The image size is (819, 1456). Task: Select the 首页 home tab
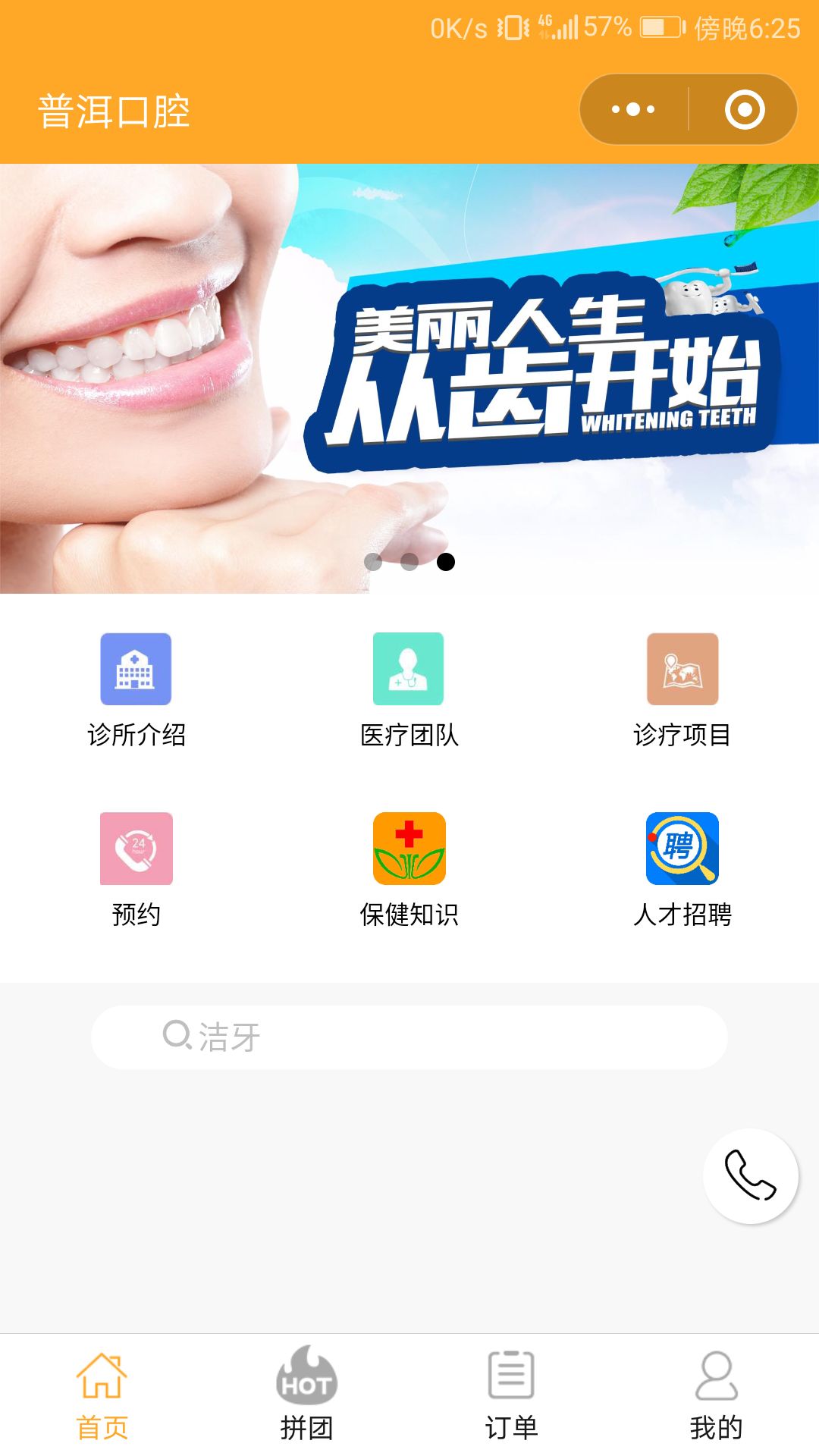tap(102, 1394)
